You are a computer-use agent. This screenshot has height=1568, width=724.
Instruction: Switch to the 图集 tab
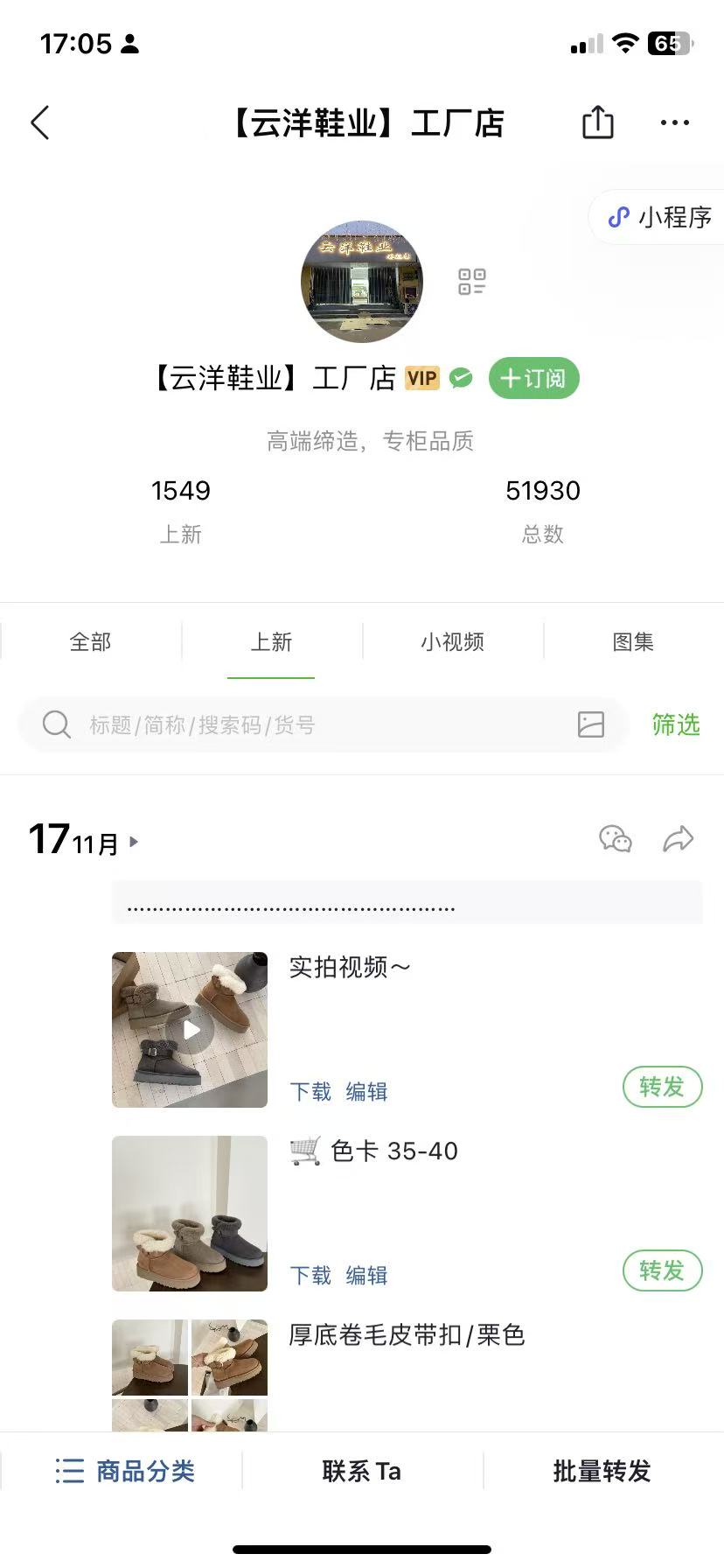[x=633, y=642]
